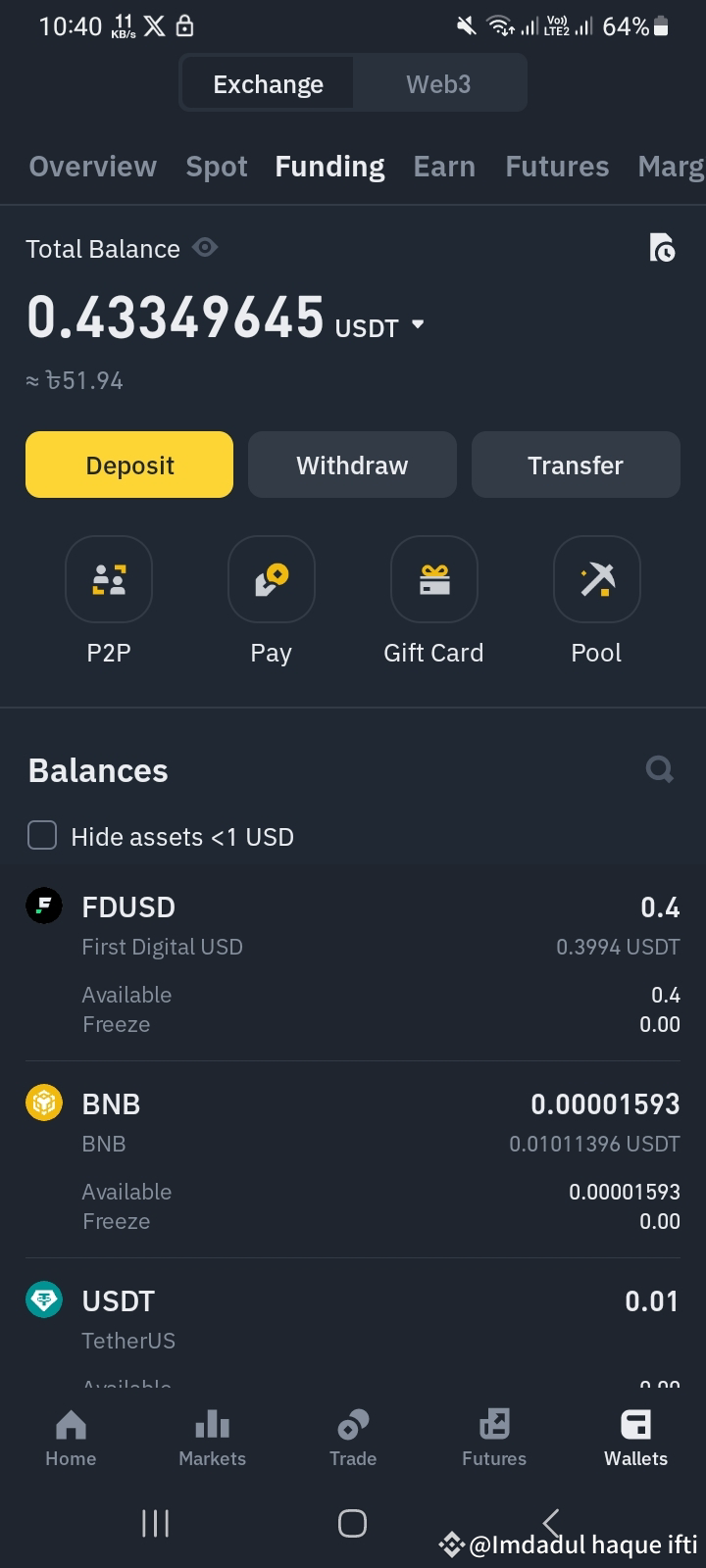Open Wallets from bottom navigation

click(634, 1436)
